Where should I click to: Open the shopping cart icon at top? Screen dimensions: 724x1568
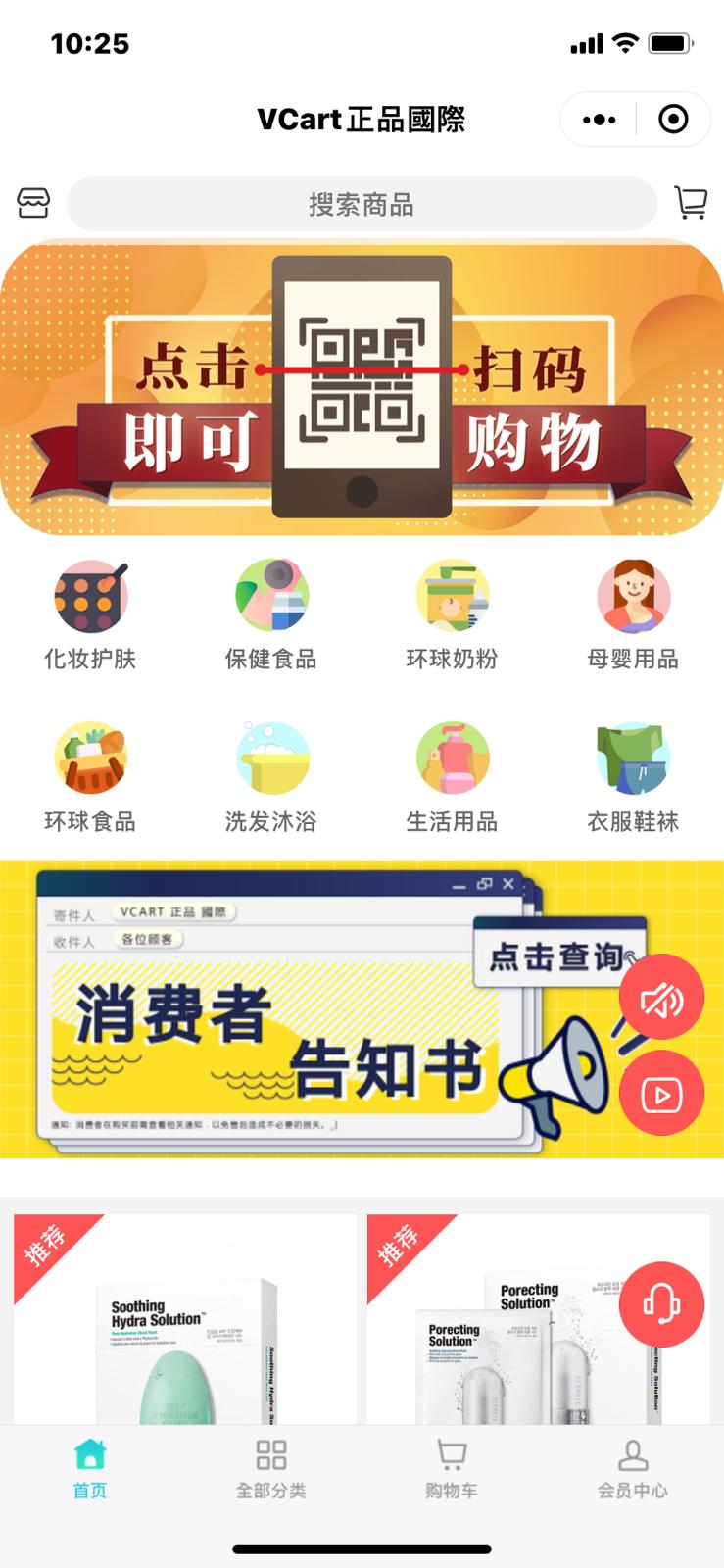point(691,203)
